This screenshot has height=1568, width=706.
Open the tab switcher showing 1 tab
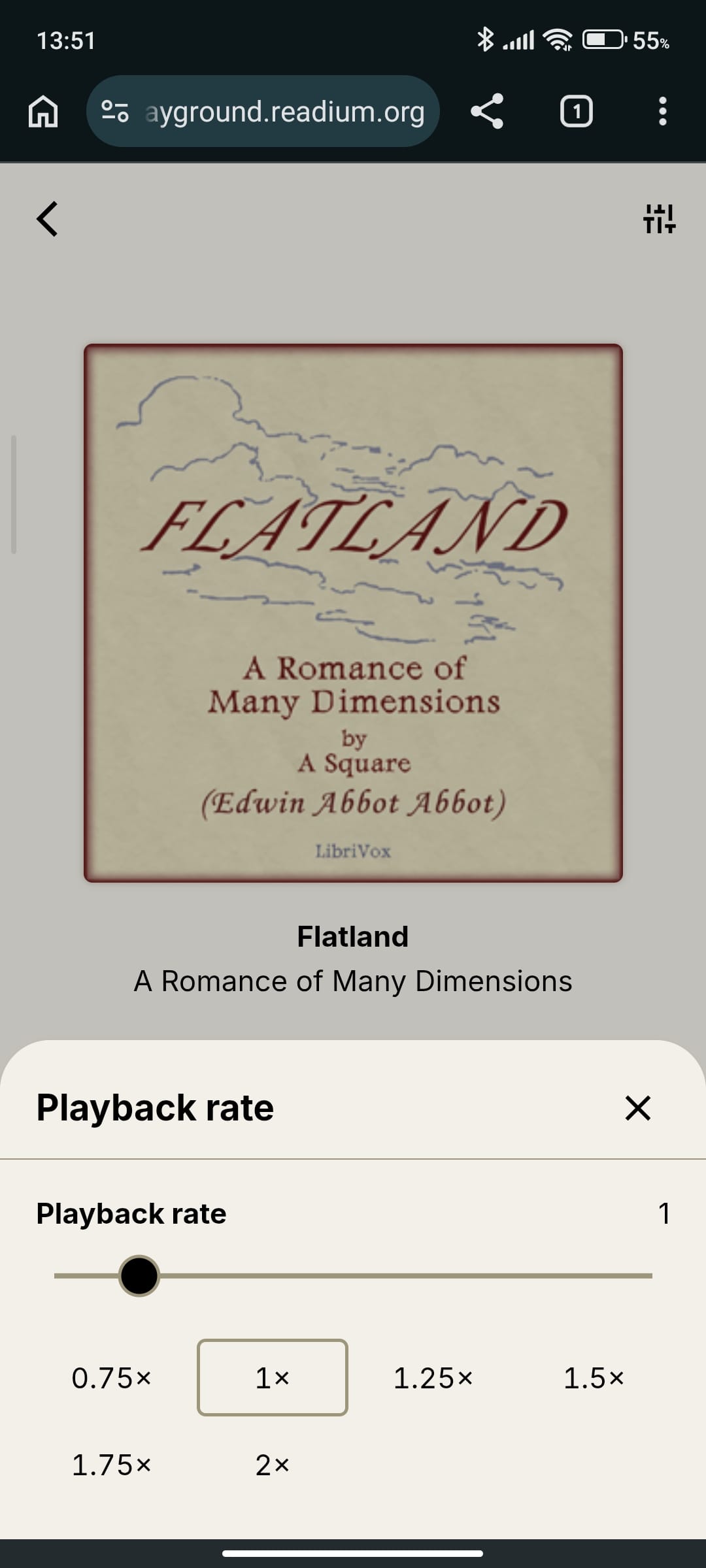click(x=576, y=111)
